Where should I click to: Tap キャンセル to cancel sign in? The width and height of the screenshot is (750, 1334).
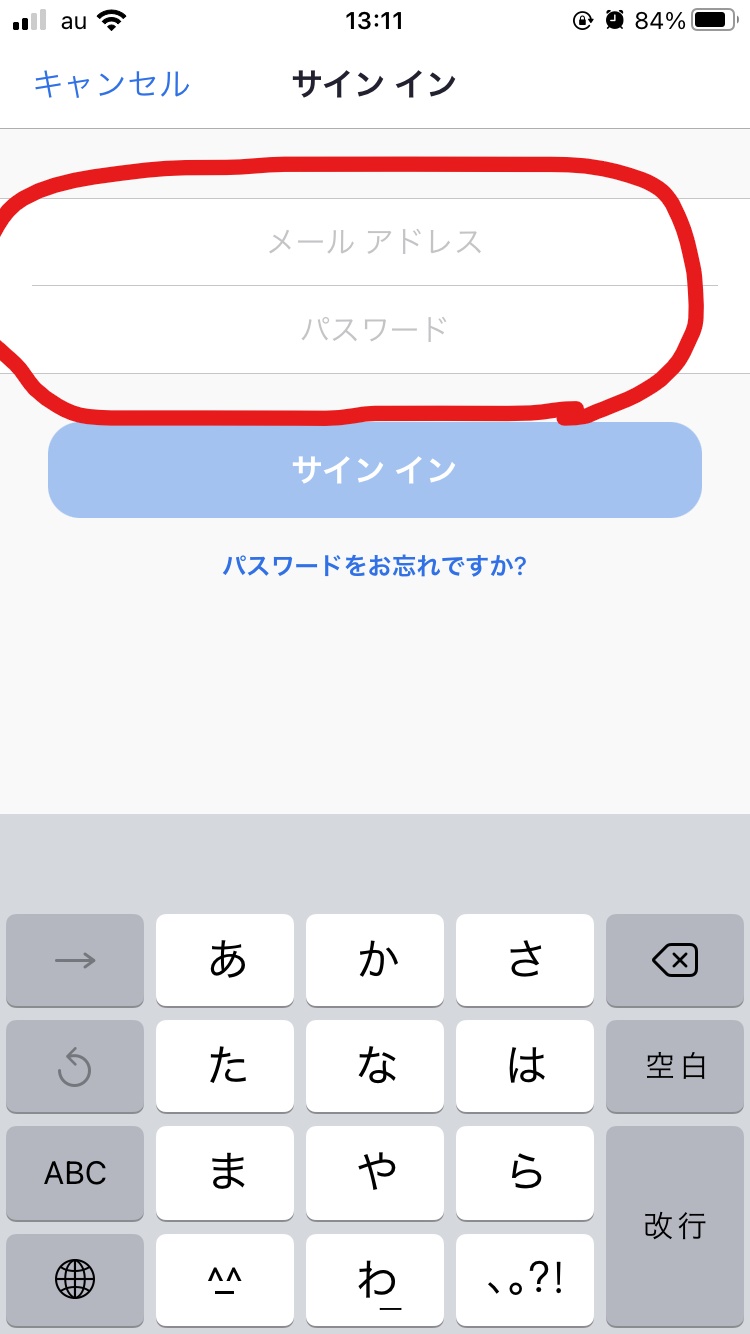[111, 84]
